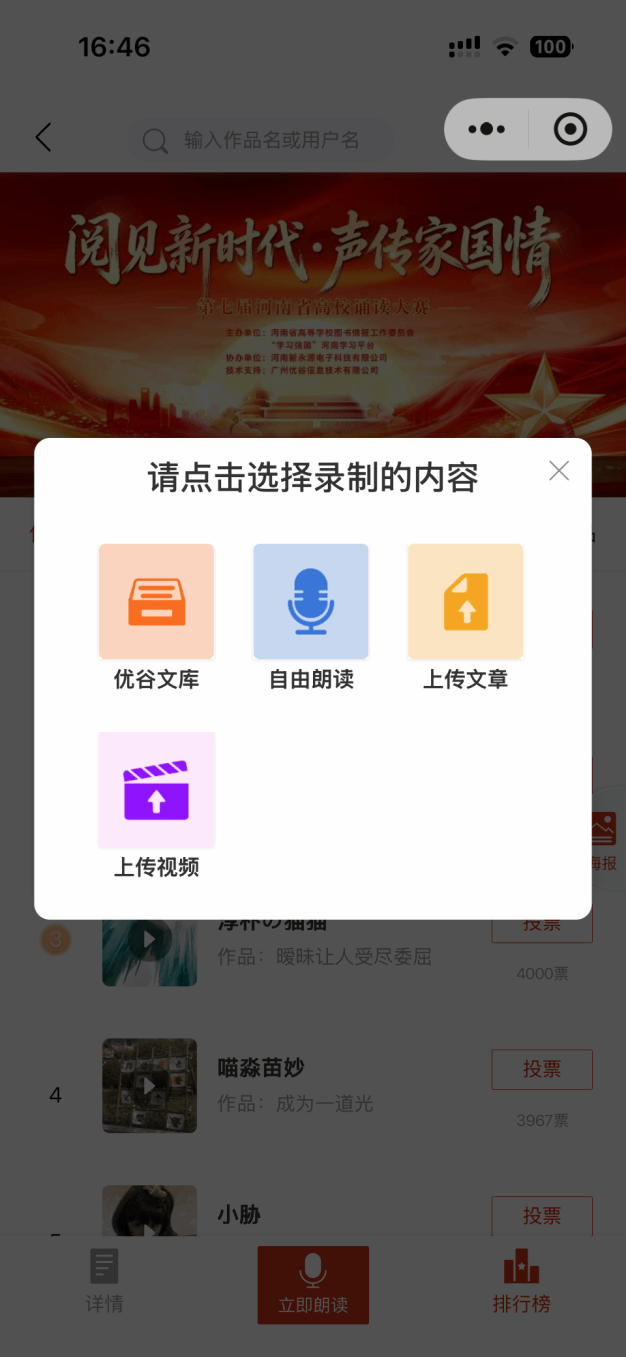This screenshot has width=626, height=1357.
Task: Switch to the 排行榜 tab
Action: click(521, 1280)
